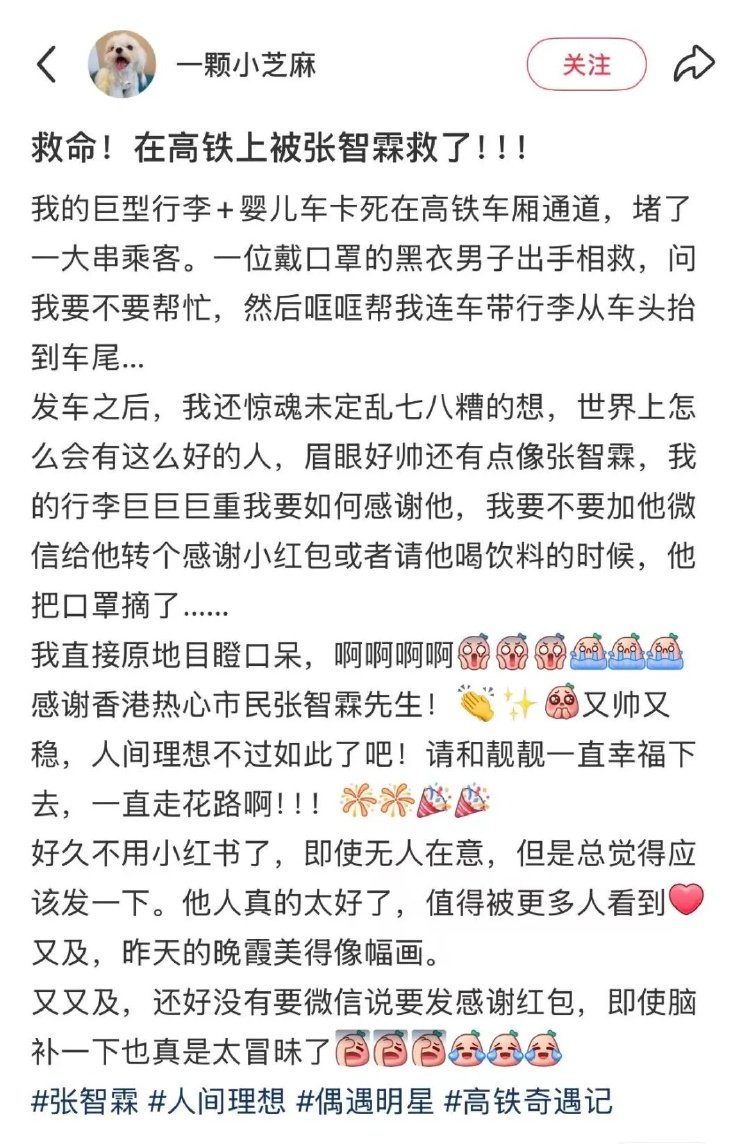Share this post
This screenshot has height=1144, width=750.
pos(694,65)
